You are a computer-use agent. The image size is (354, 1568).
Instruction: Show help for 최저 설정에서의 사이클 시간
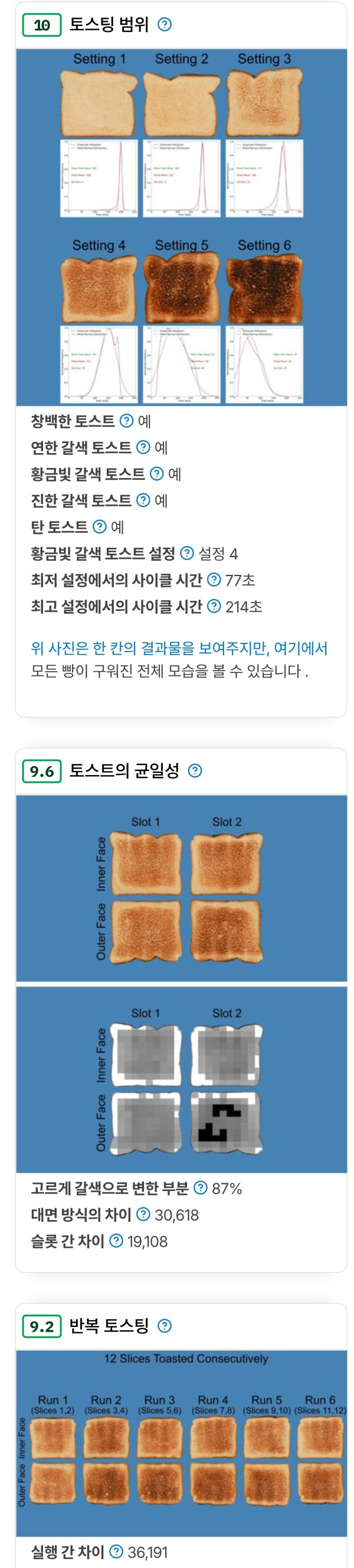(214, 580)
